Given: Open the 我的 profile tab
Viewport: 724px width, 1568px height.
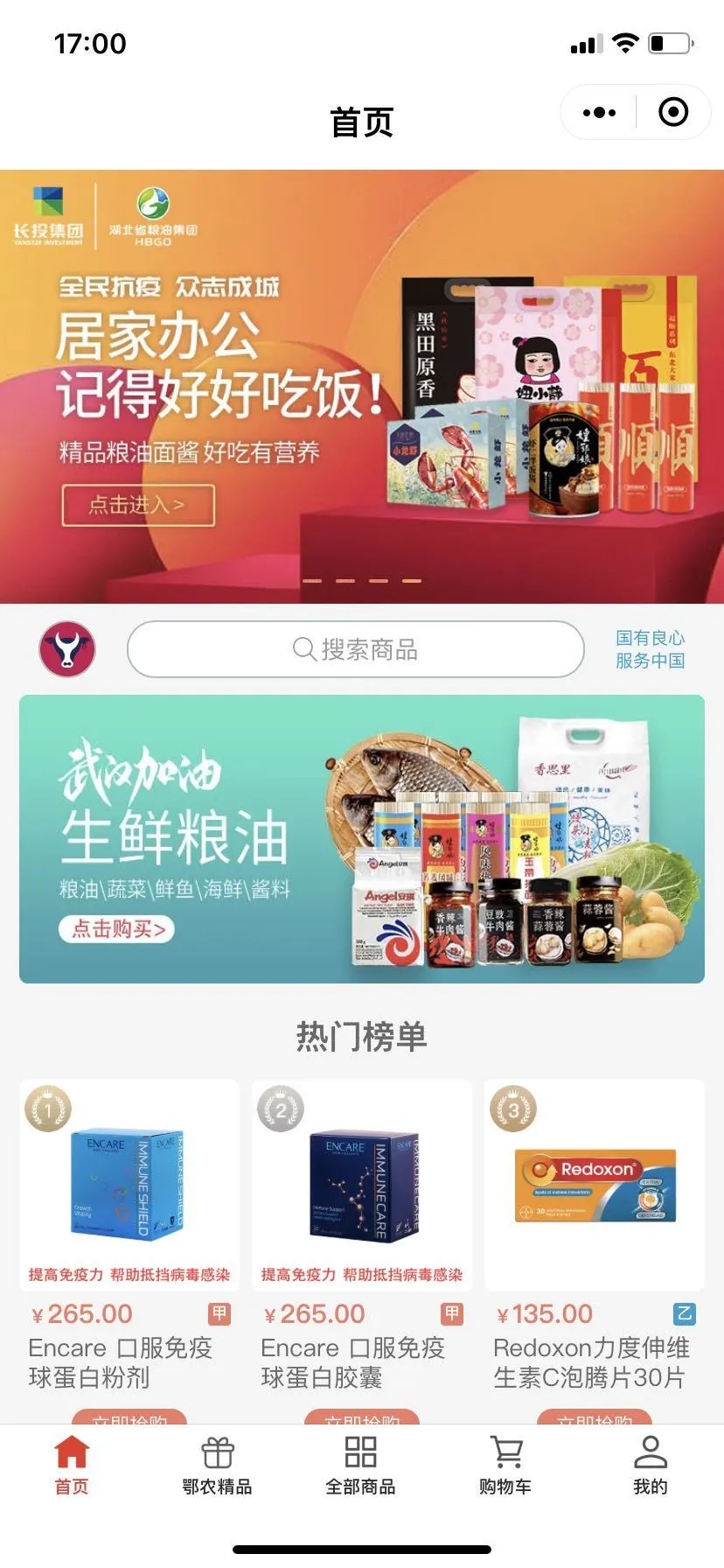Looking at the screenshot, I should 650,1465.
